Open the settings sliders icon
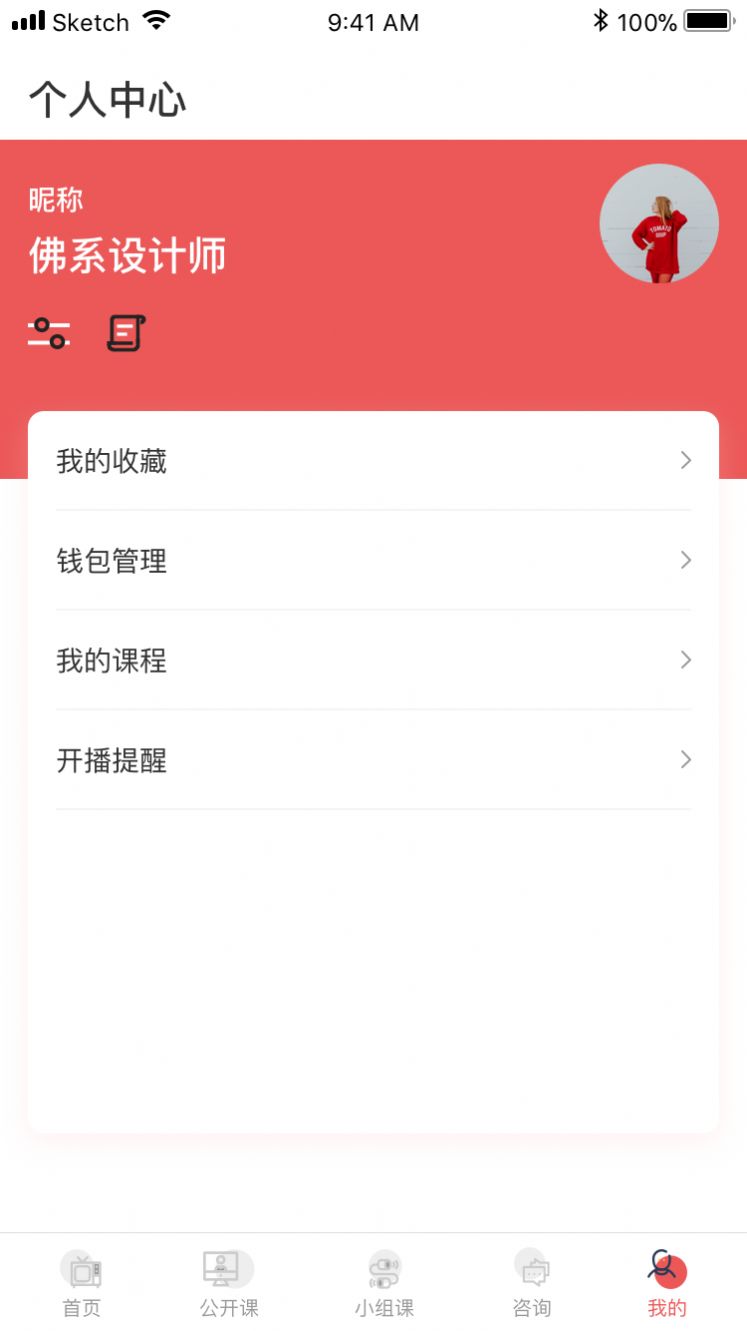The height and width of the screenshot is (1331, 747). pyautogui.click(x=49, y=333)
